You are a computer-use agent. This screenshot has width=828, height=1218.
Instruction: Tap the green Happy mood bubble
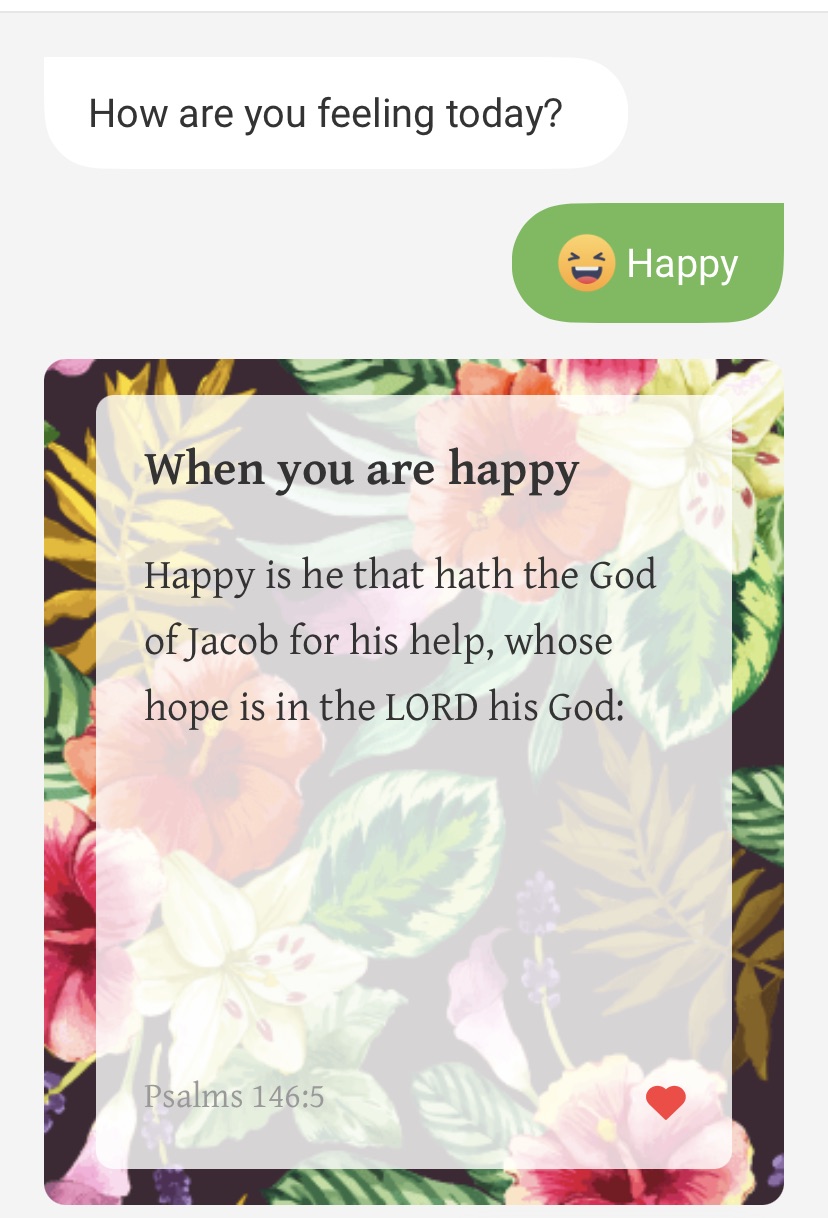click(647, 263)
